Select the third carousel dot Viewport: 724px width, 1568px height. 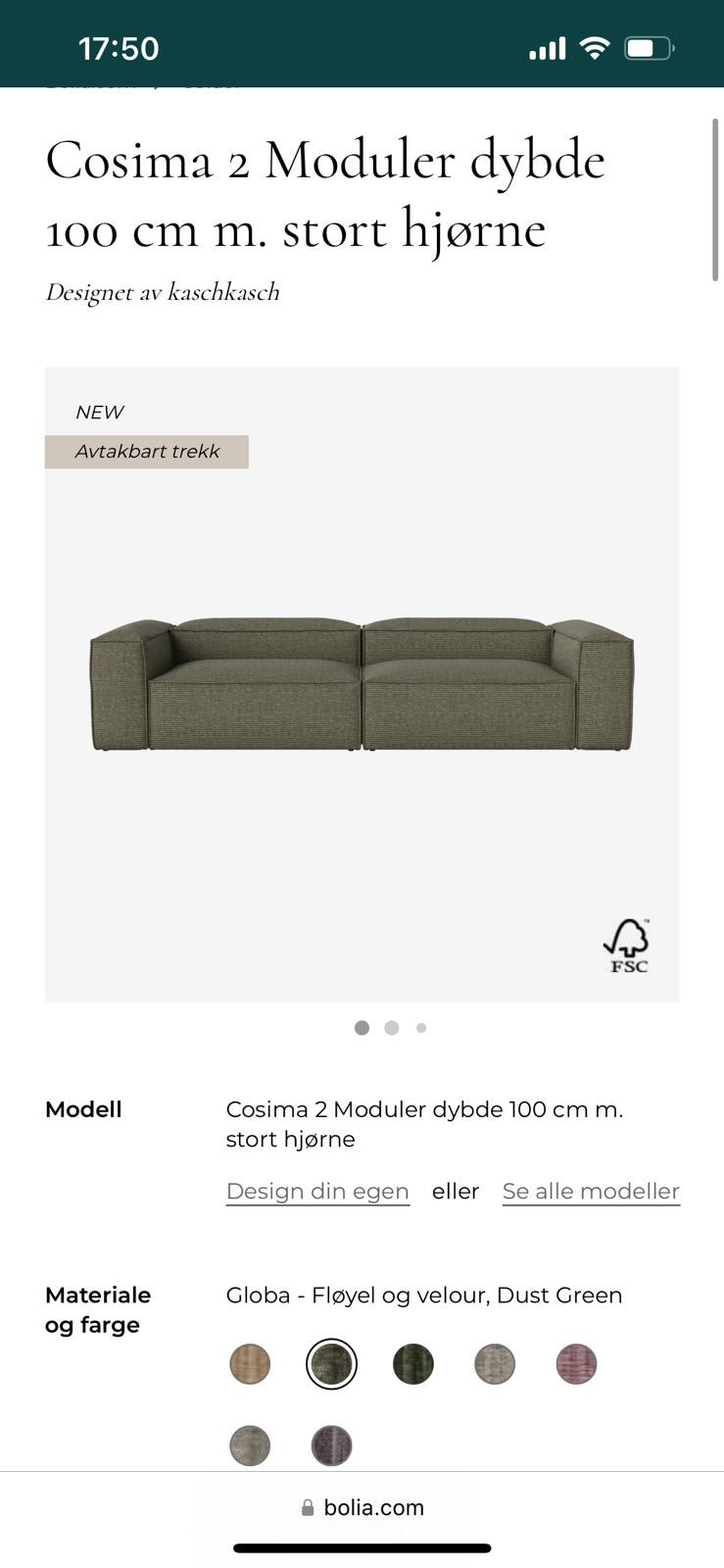[x=421, y=1027]
